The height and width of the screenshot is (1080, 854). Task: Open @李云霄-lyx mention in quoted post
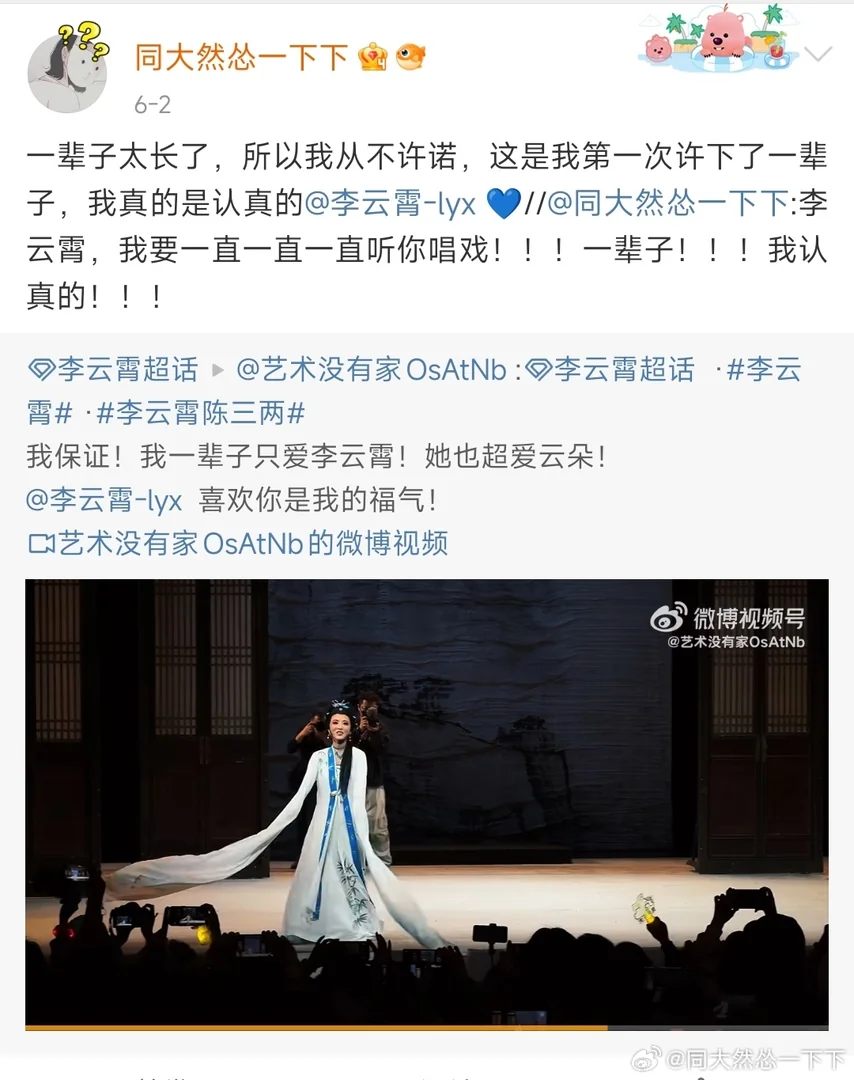(x=104, y=499)
